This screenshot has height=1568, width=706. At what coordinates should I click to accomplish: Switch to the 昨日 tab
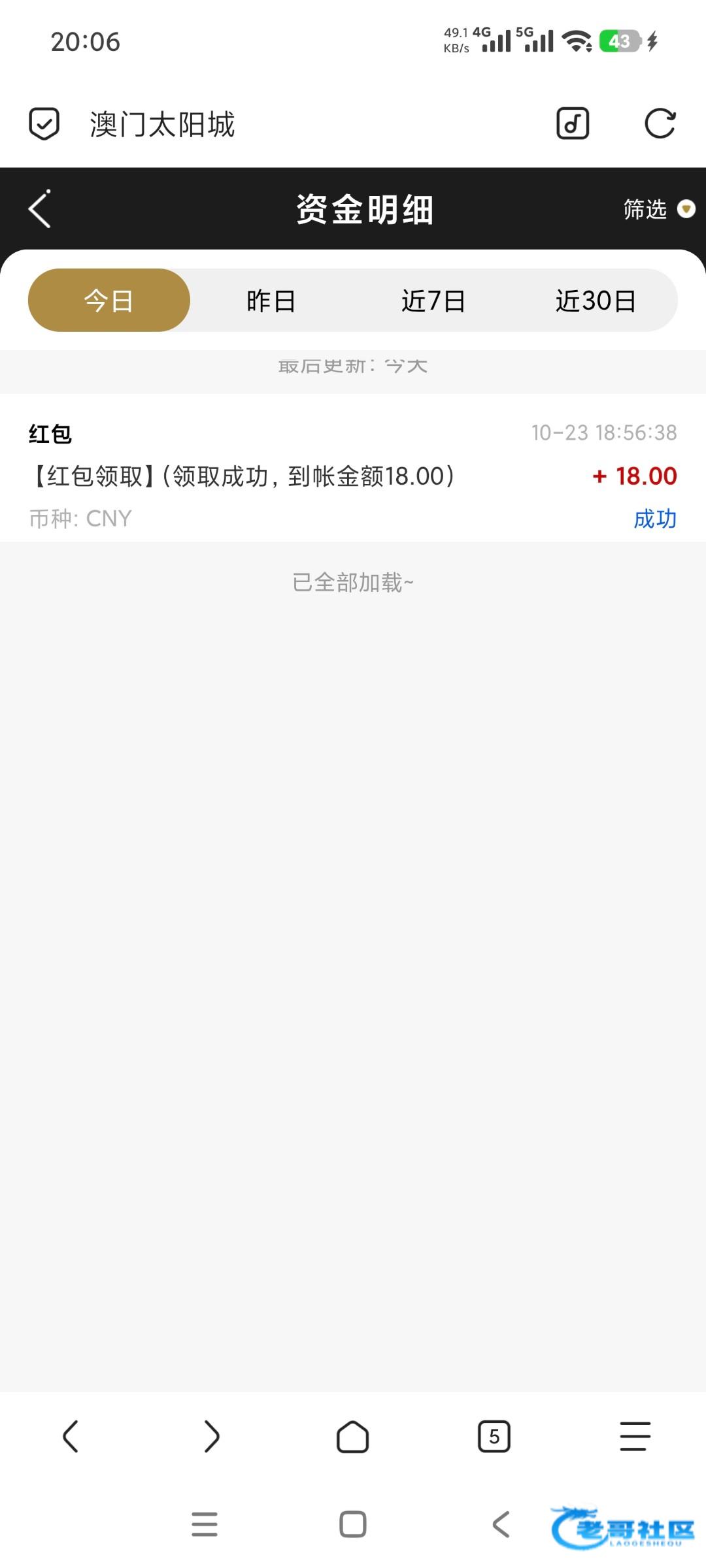click(x=271, y=301)
